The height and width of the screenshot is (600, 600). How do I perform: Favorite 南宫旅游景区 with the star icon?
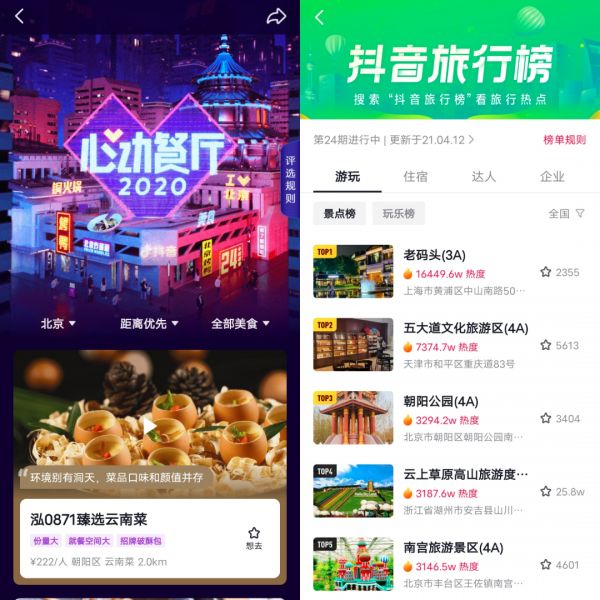(546, 565)
